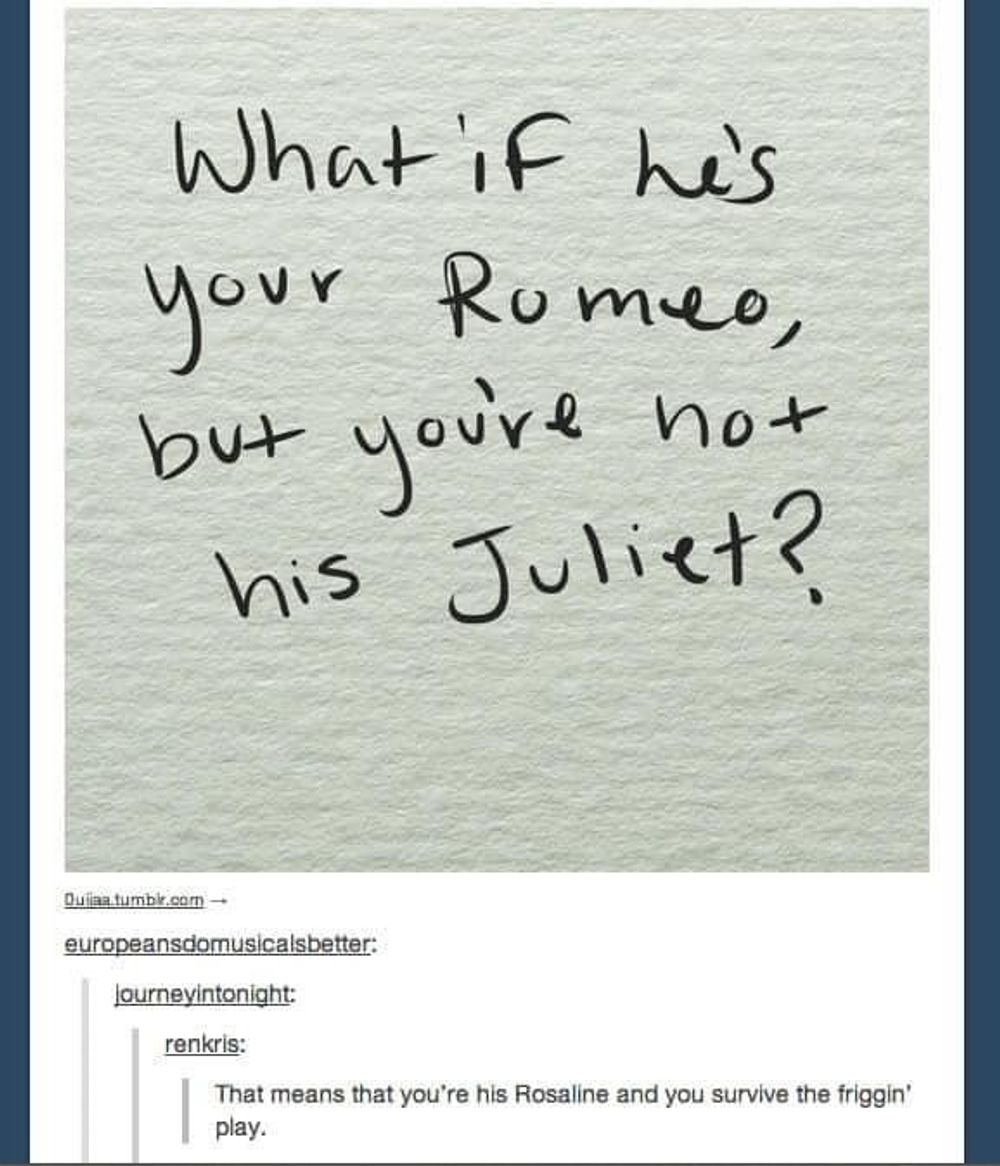Open journeyintonight's blog link
Image resolution: width=1000 pixels, height=1166 pixels.
coord(205,994)
